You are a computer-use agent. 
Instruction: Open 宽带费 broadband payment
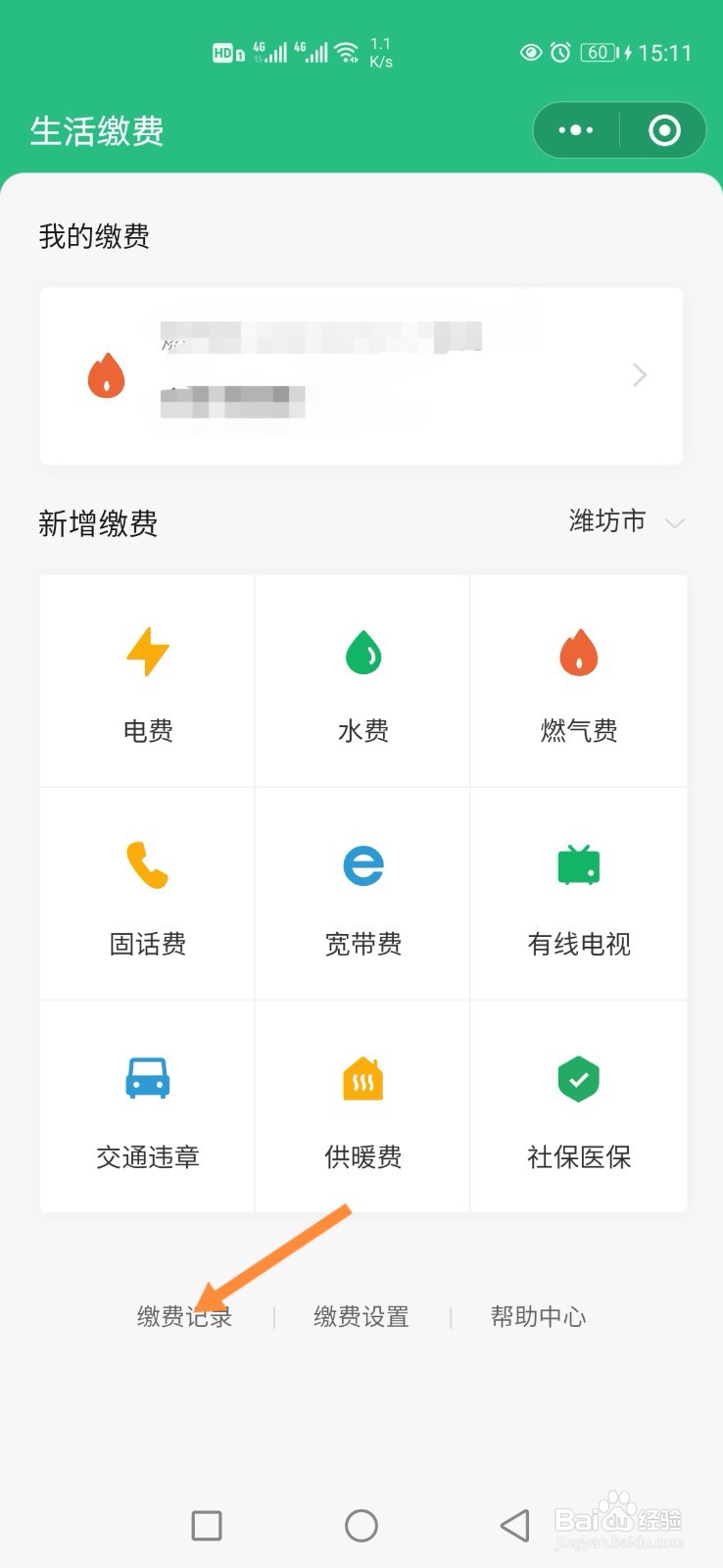click(362, 894)
